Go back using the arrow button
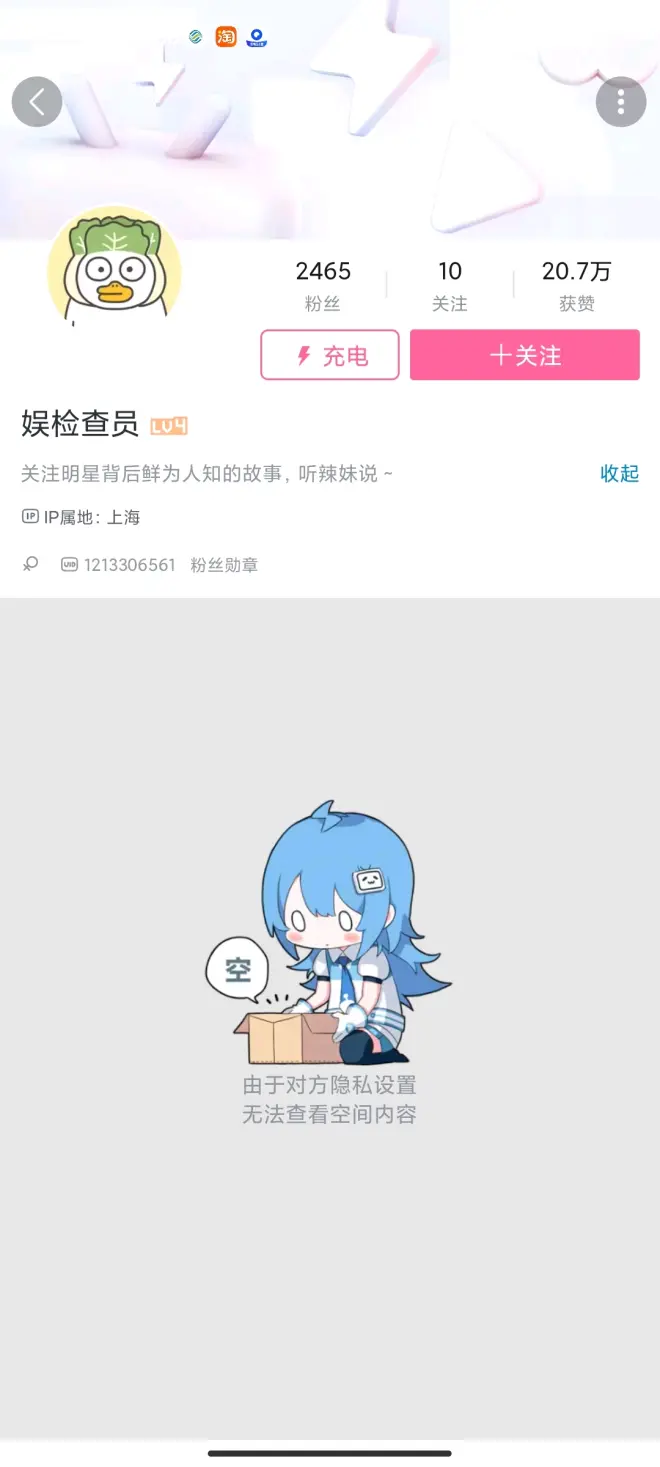This screenshot has width=660, height=1467. click(x=37, y=102)
